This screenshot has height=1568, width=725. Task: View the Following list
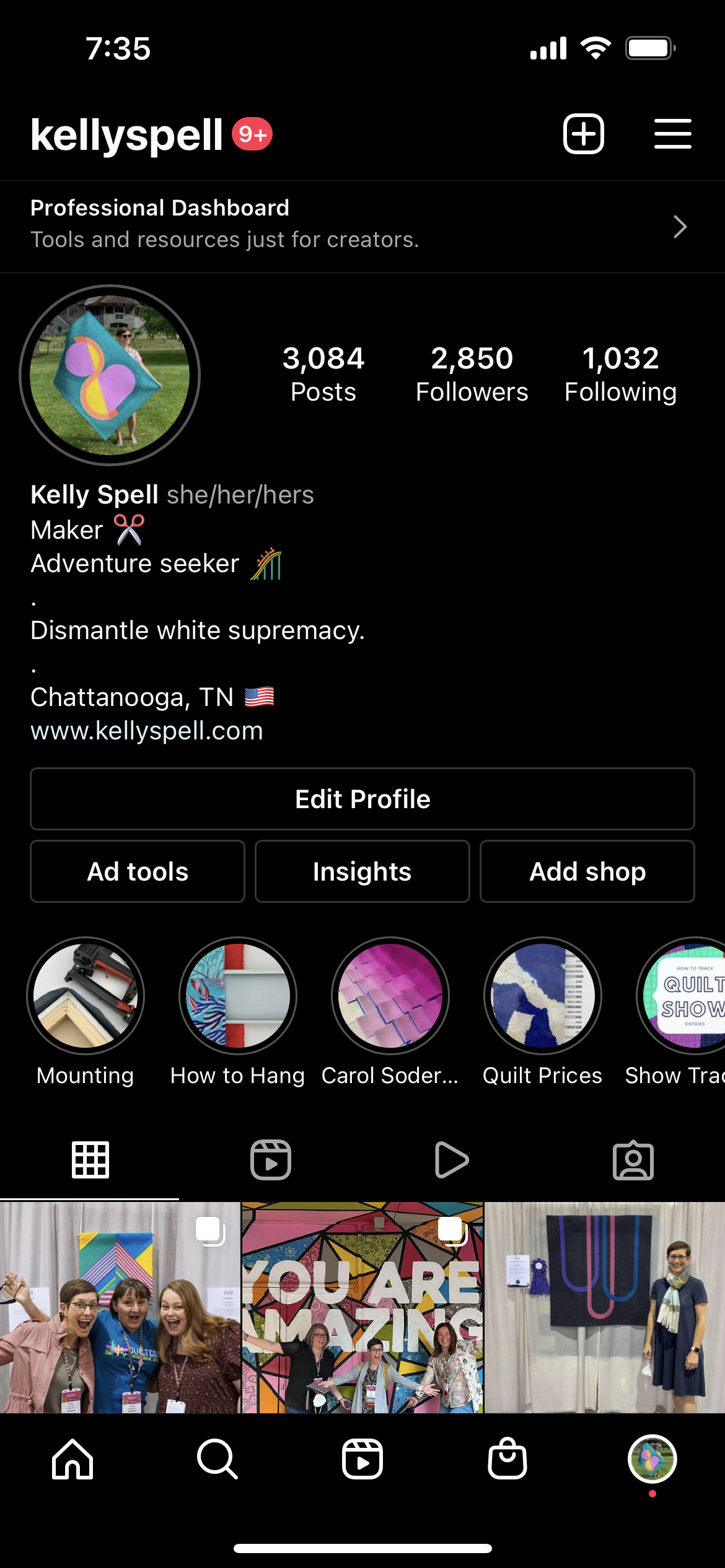[x=620, y=373]
